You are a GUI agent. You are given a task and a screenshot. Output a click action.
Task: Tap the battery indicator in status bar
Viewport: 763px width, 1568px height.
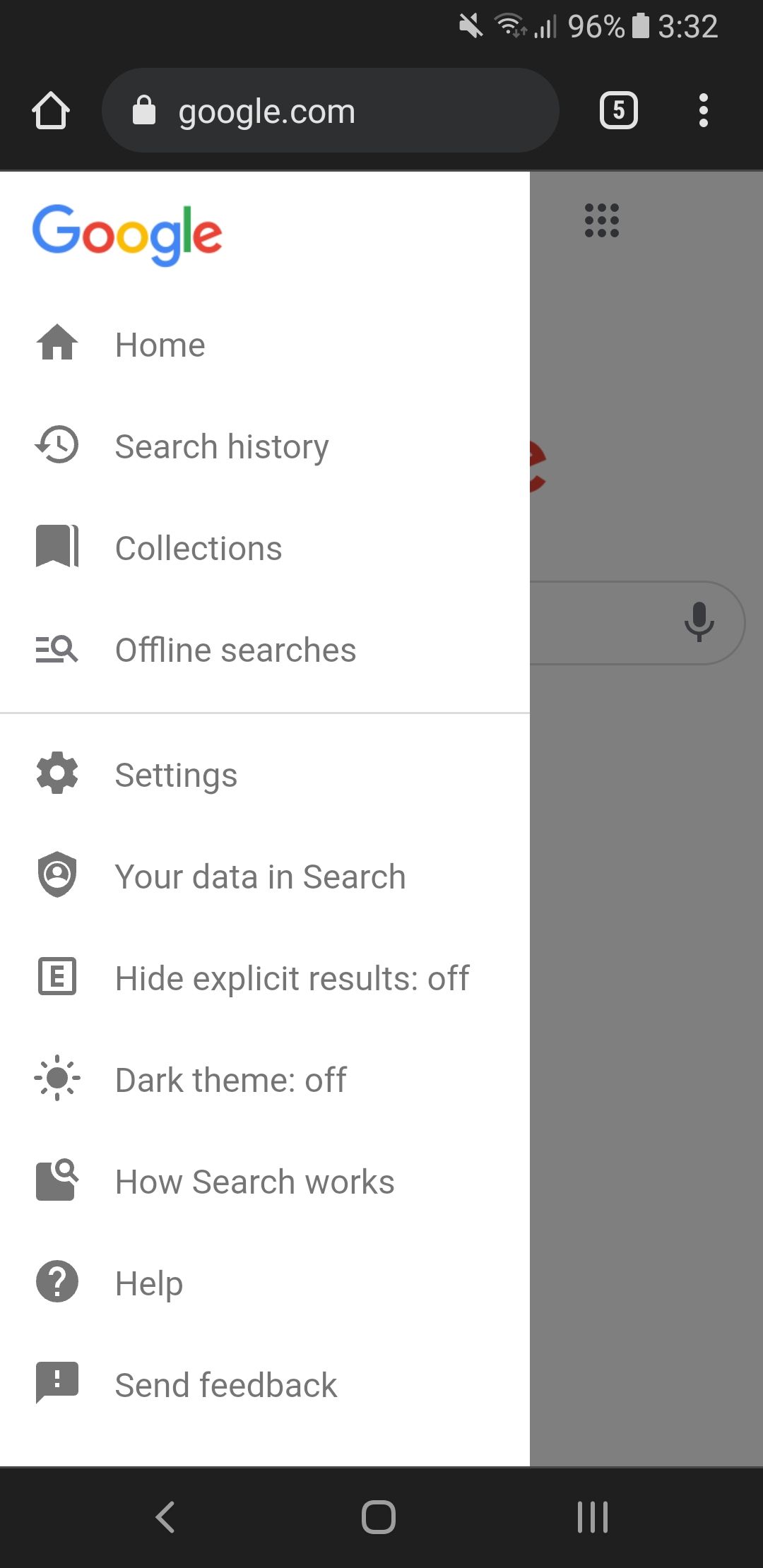coord(641,27)
